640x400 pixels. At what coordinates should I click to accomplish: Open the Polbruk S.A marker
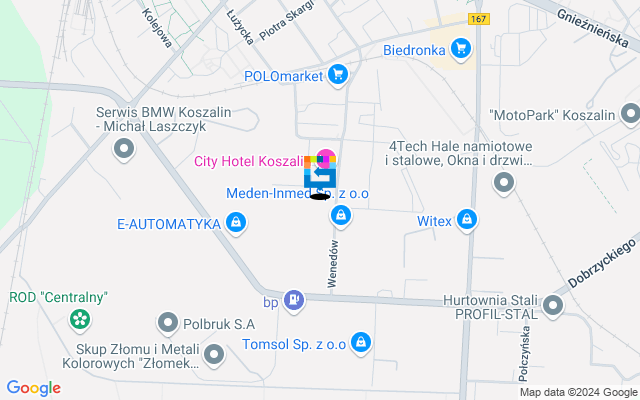coord(169,323)
